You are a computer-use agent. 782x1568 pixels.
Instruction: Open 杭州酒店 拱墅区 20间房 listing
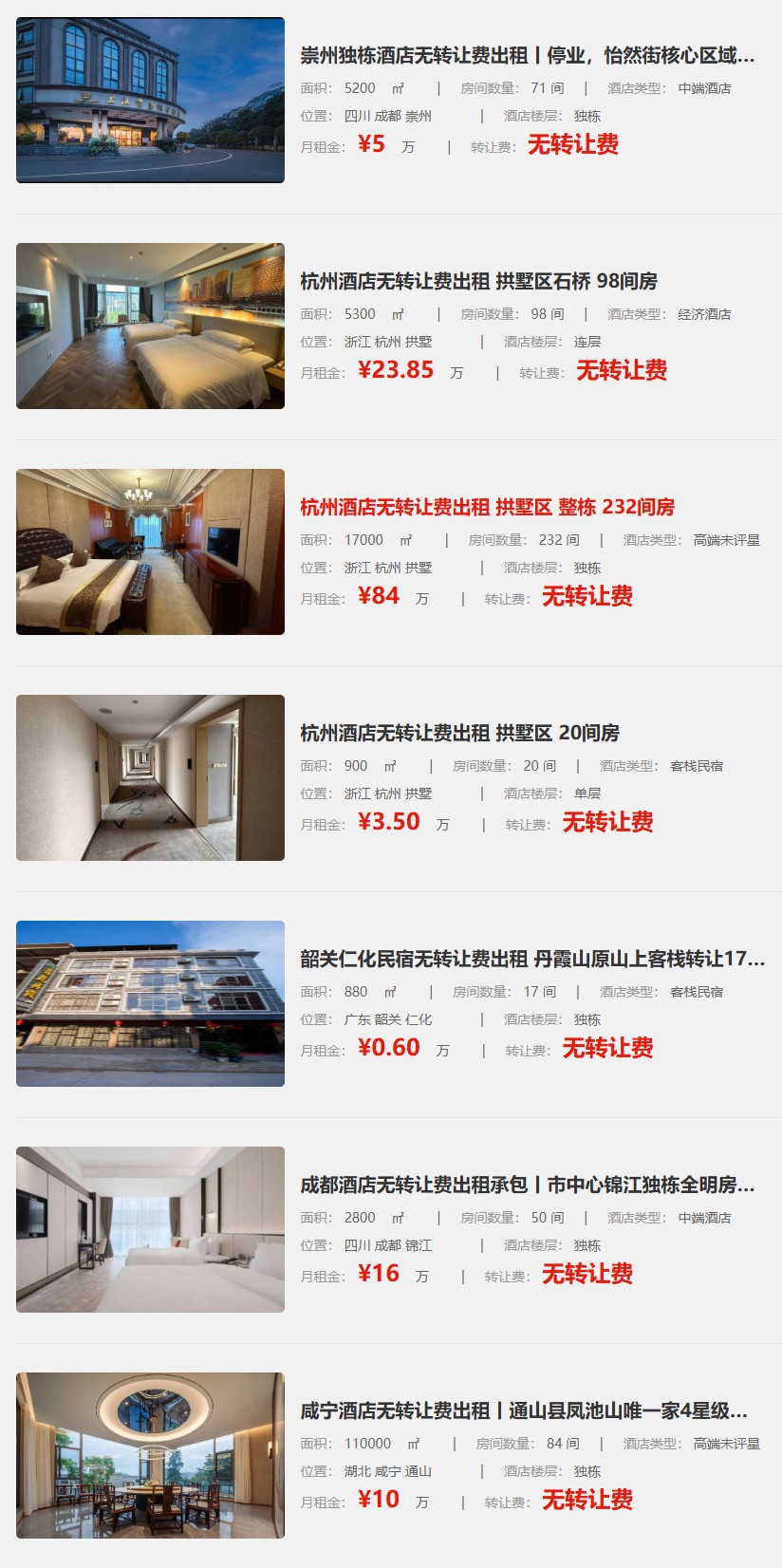point(459,733)
